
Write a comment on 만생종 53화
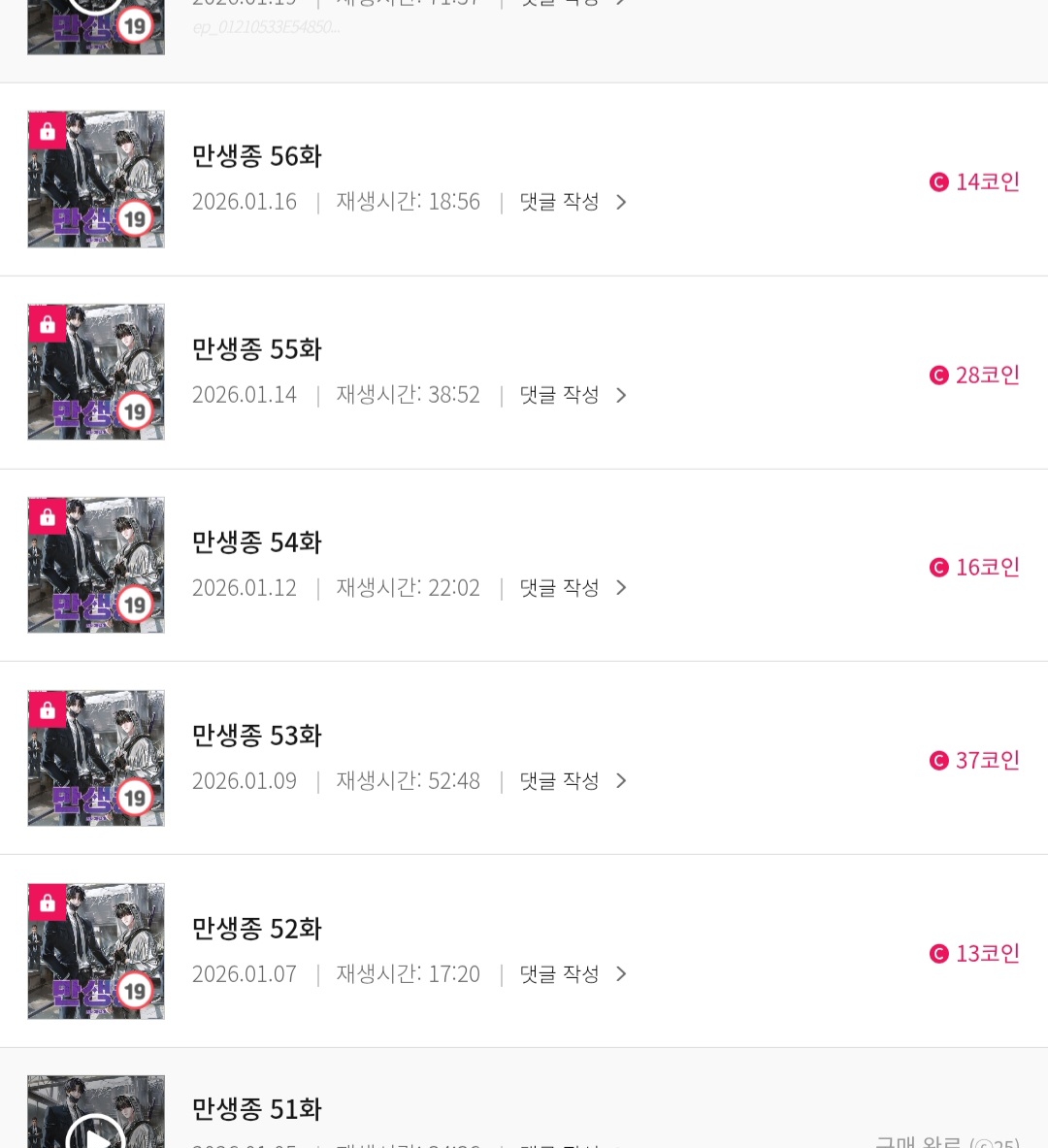pyautogui.click(x=573, y=781)
